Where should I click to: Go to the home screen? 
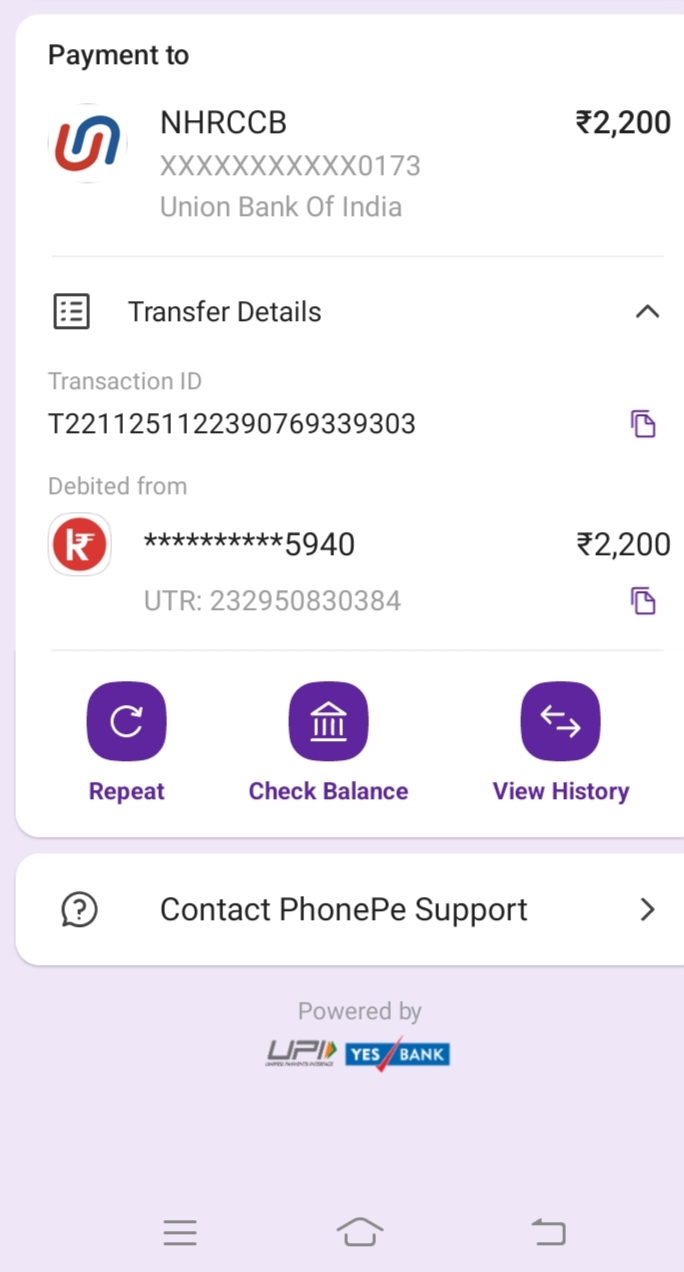pos(360,1232)
